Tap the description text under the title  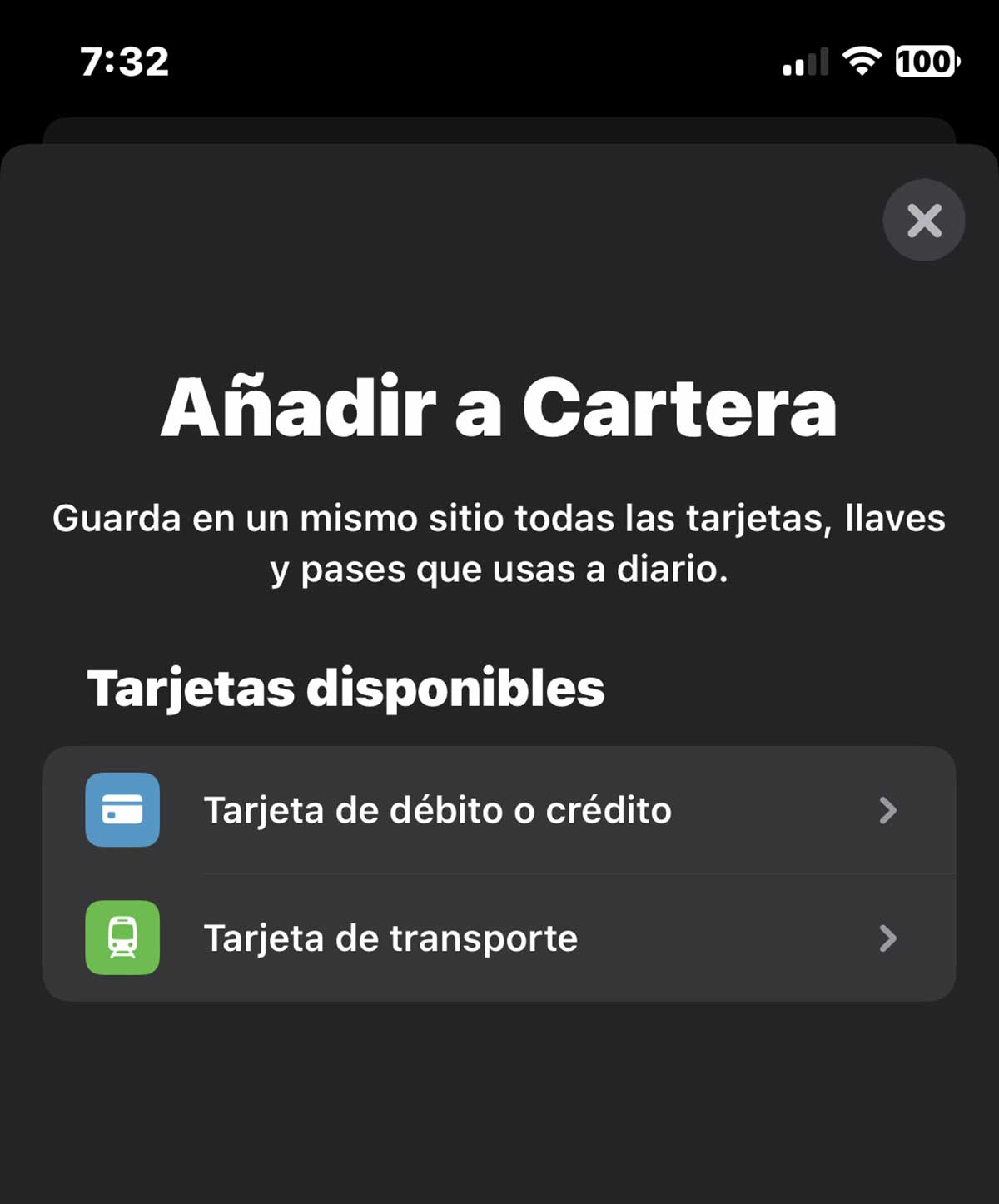click(x=499, y=541)
